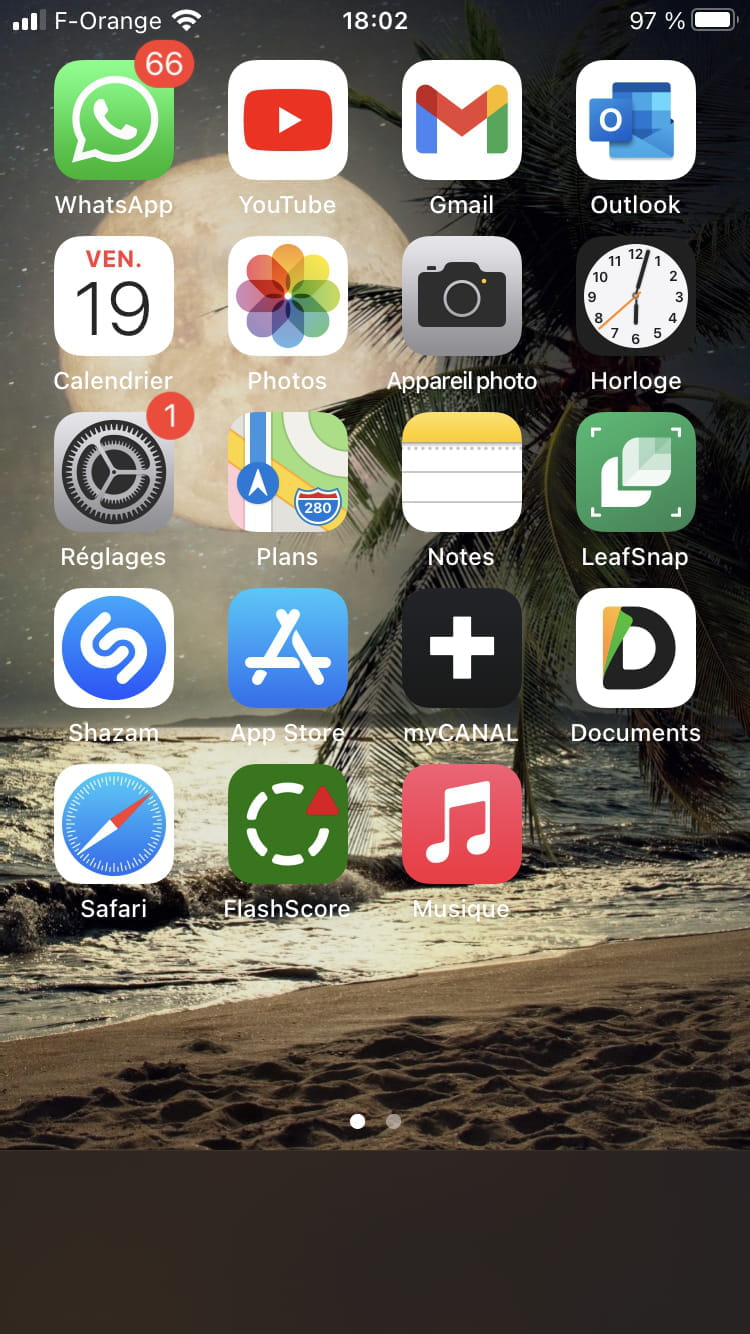
Task: Open the Horloge clock app
Action: coord(636,296)
